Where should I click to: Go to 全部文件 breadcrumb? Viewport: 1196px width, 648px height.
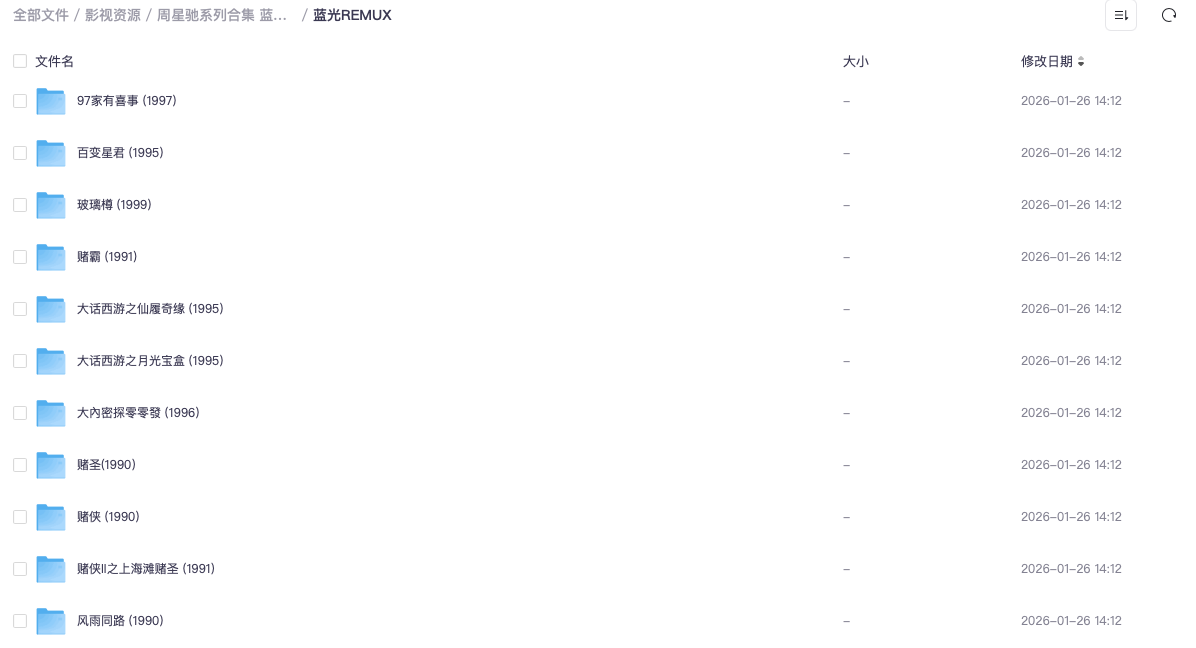click(41, 15)
